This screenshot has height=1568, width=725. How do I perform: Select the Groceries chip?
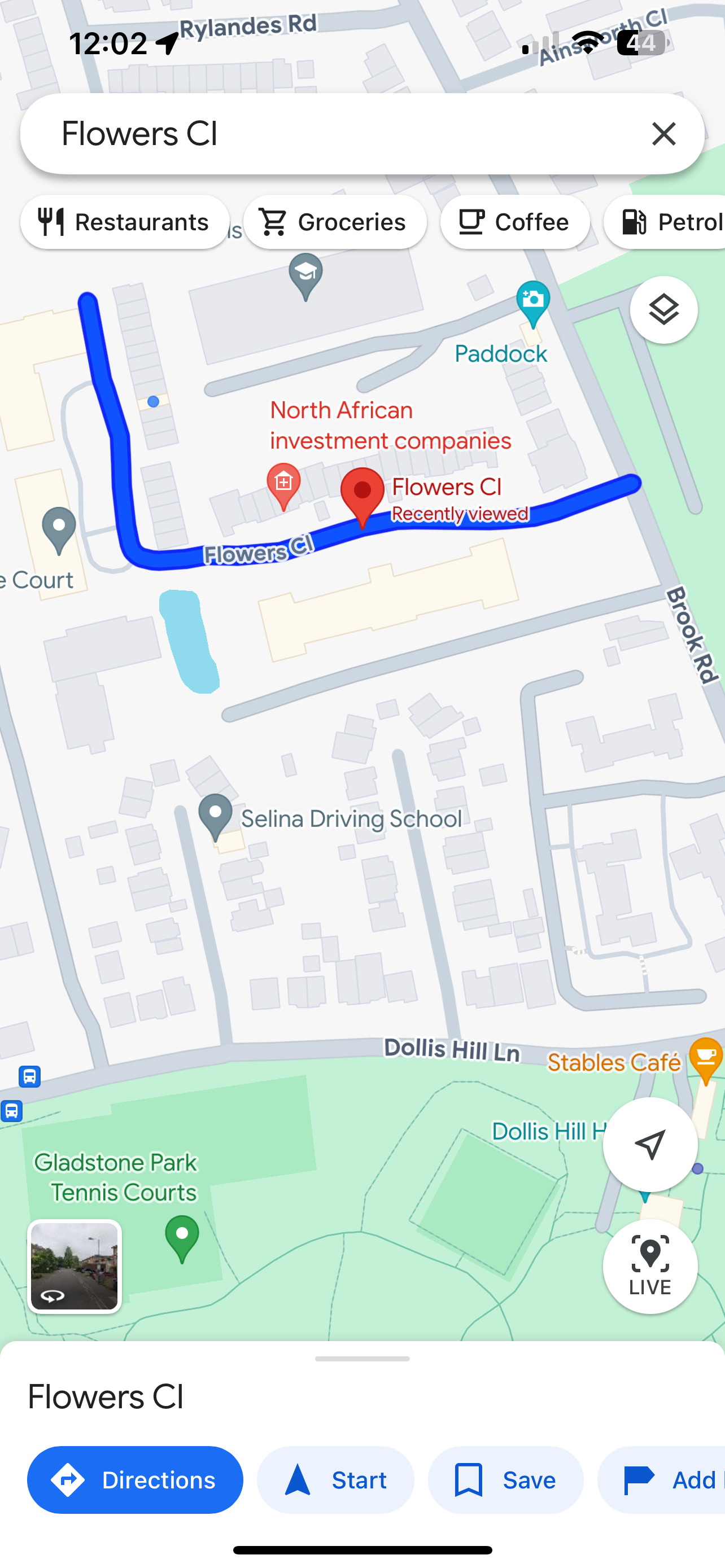pos(335,222)
